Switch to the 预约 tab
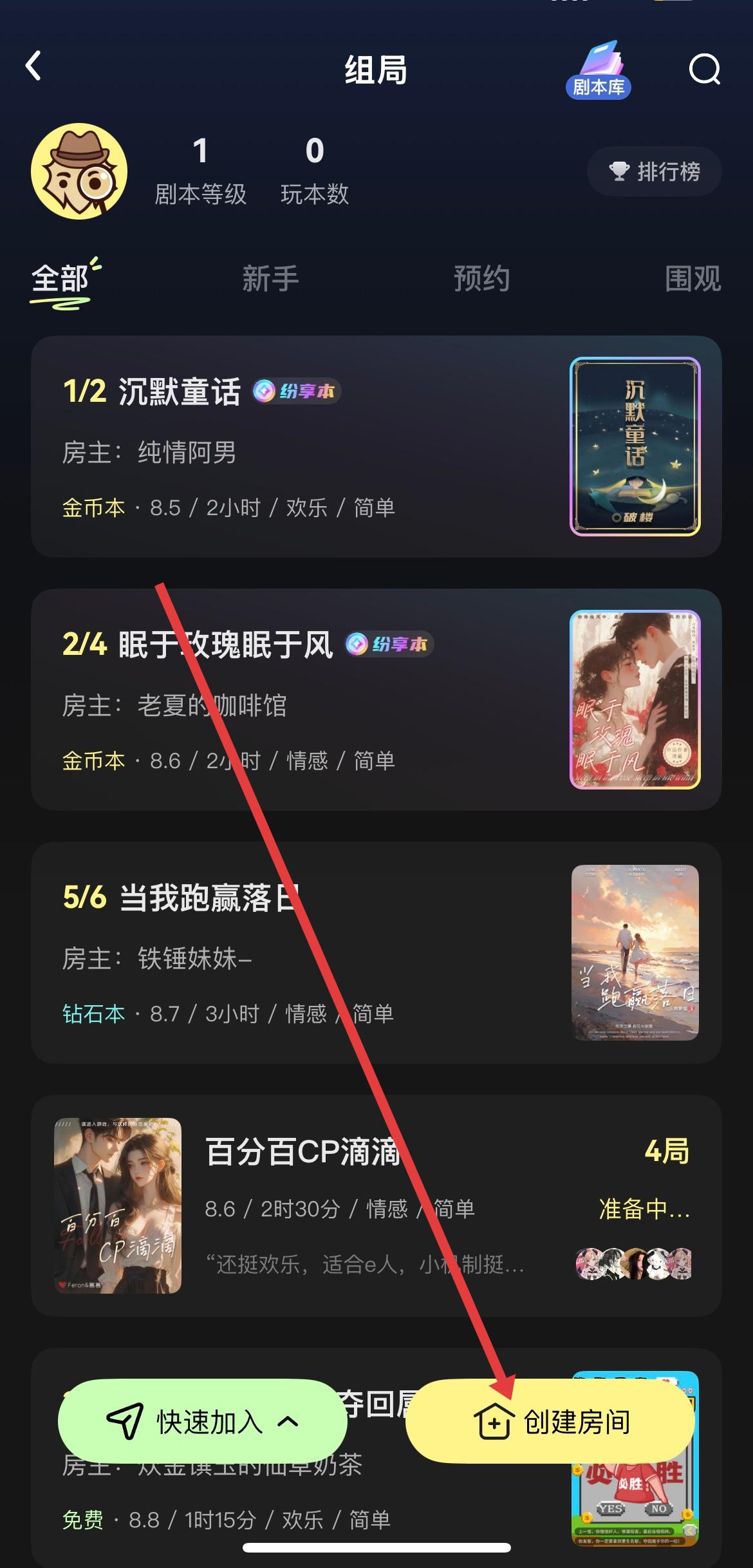Viewport: 753px width, 1568px height. (481, 279)
